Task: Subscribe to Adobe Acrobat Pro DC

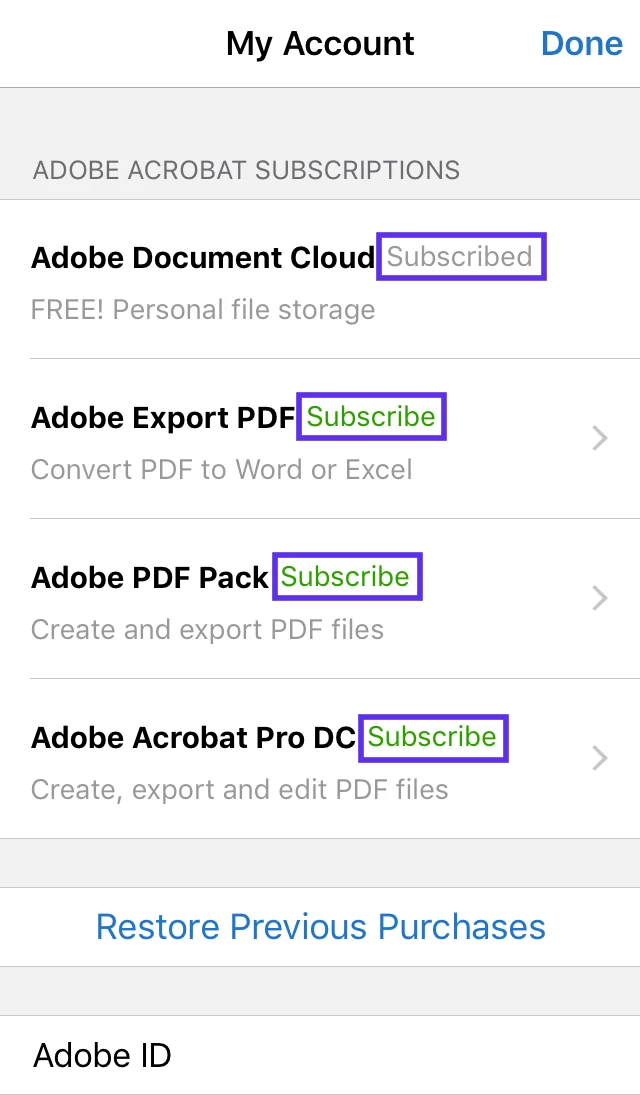Action: 432,737
